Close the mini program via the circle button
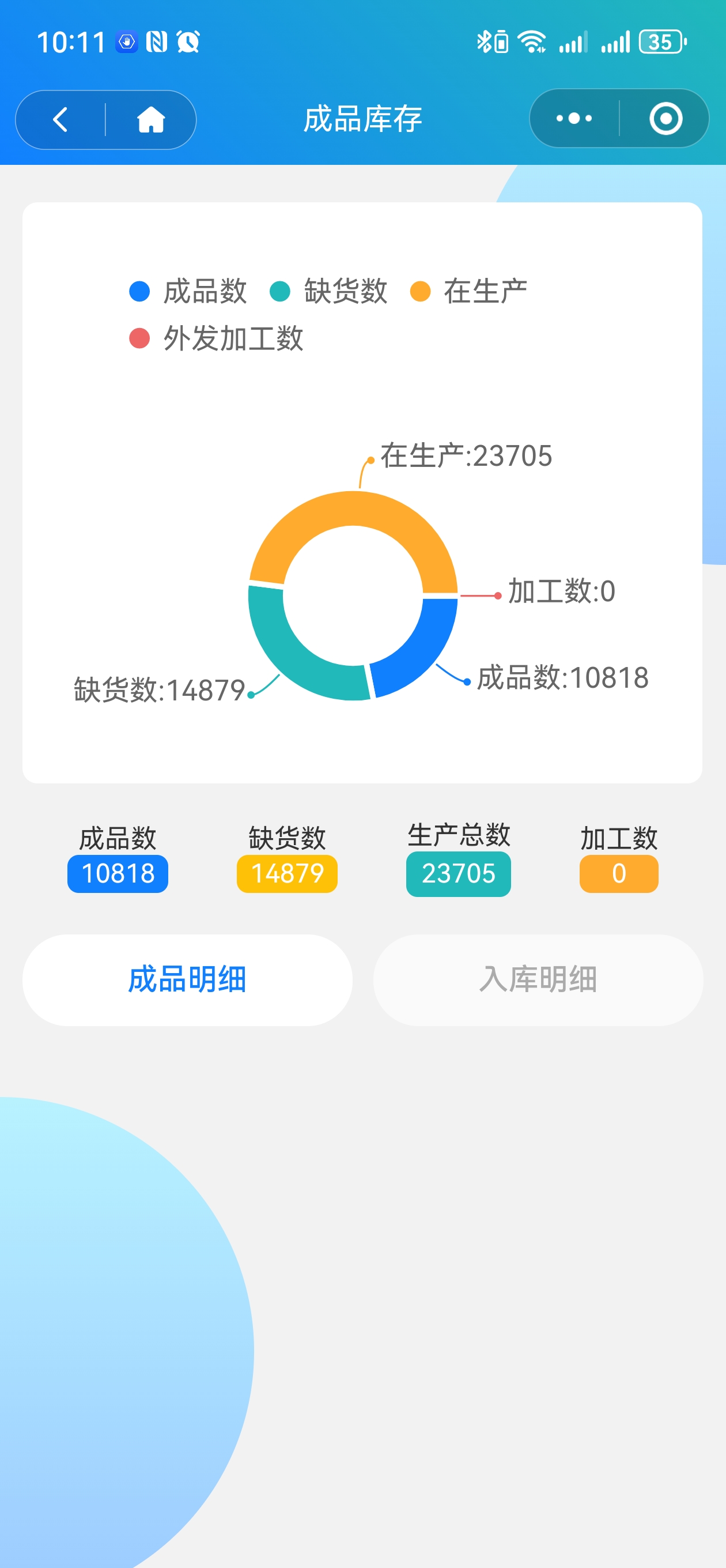 (665, 118)
